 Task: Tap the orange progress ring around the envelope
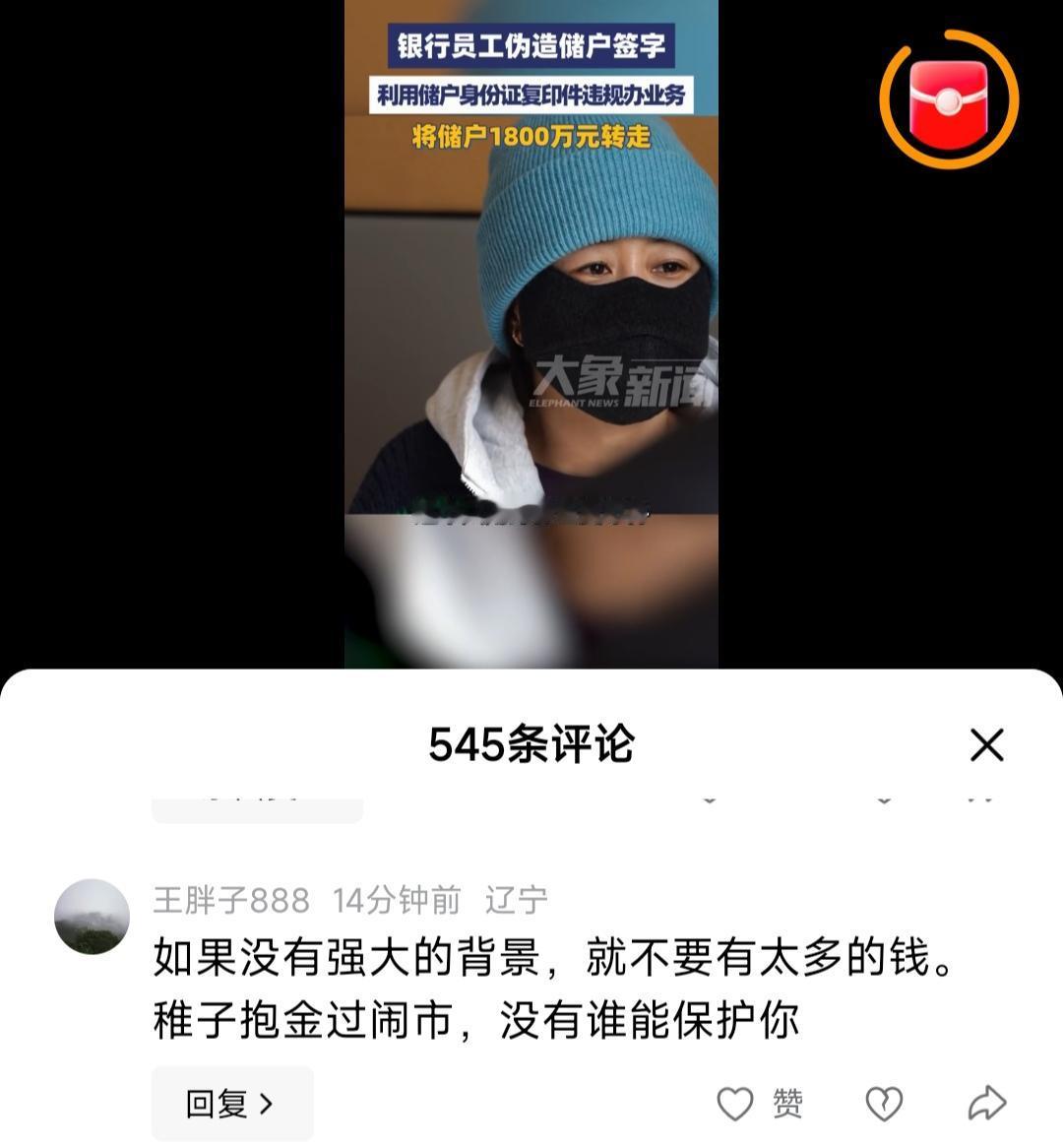pos(948,98)
